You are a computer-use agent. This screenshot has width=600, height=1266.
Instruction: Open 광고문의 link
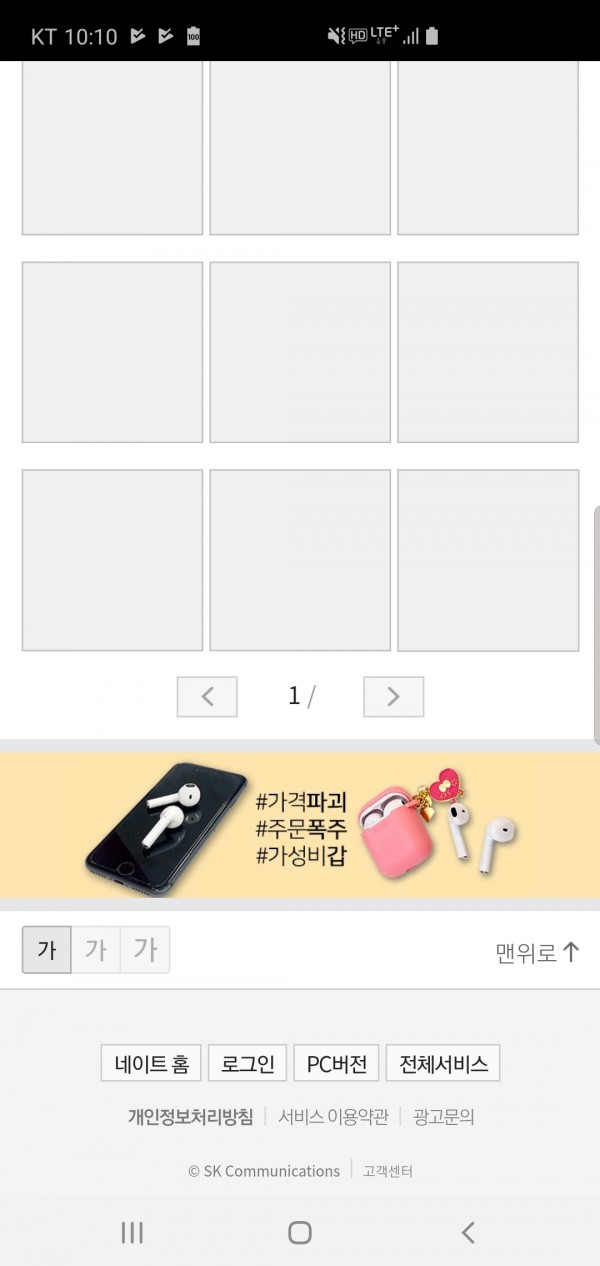coord(443,1117)
